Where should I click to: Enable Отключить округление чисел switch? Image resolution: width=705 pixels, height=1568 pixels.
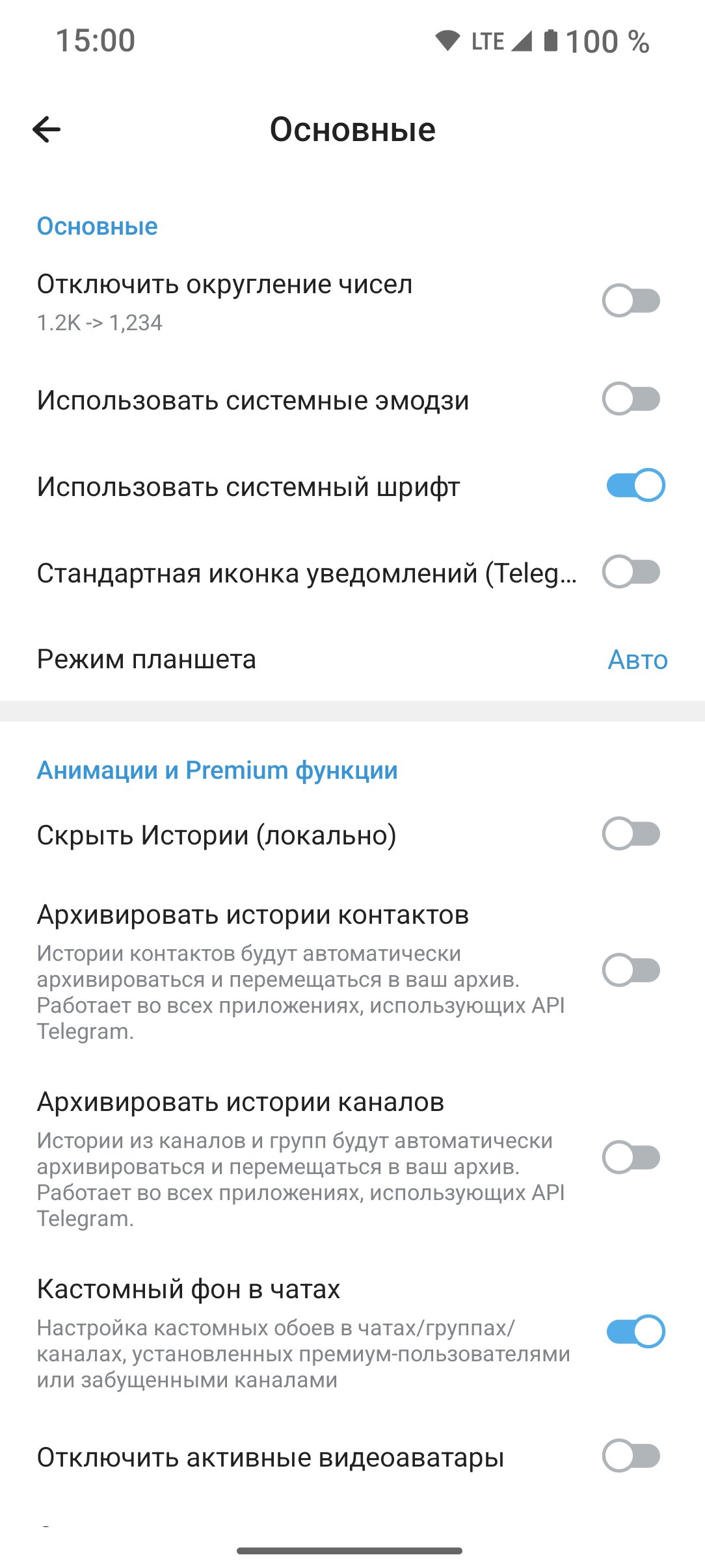632,300
